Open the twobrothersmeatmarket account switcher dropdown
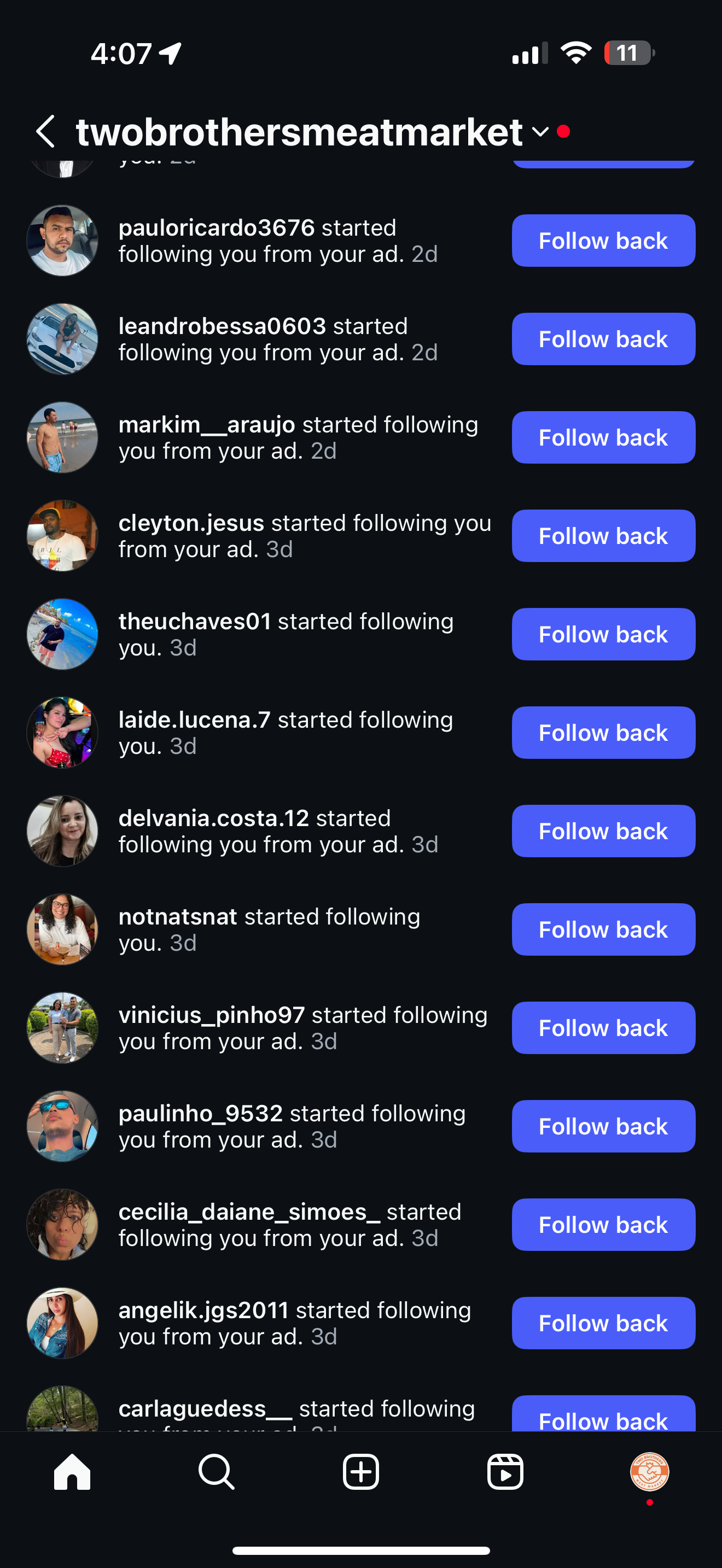This screenshot has height=1568, width=722. point(539,131)
